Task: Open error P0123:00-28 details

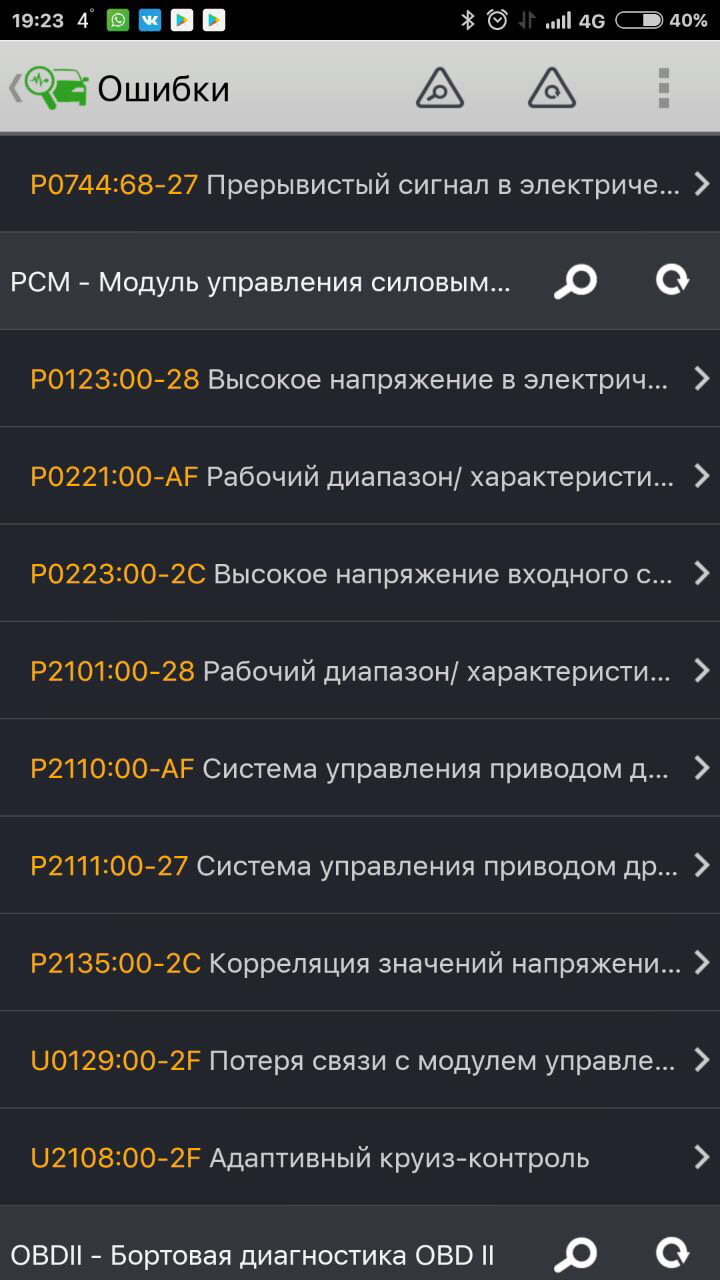Action: pos(360,379)
